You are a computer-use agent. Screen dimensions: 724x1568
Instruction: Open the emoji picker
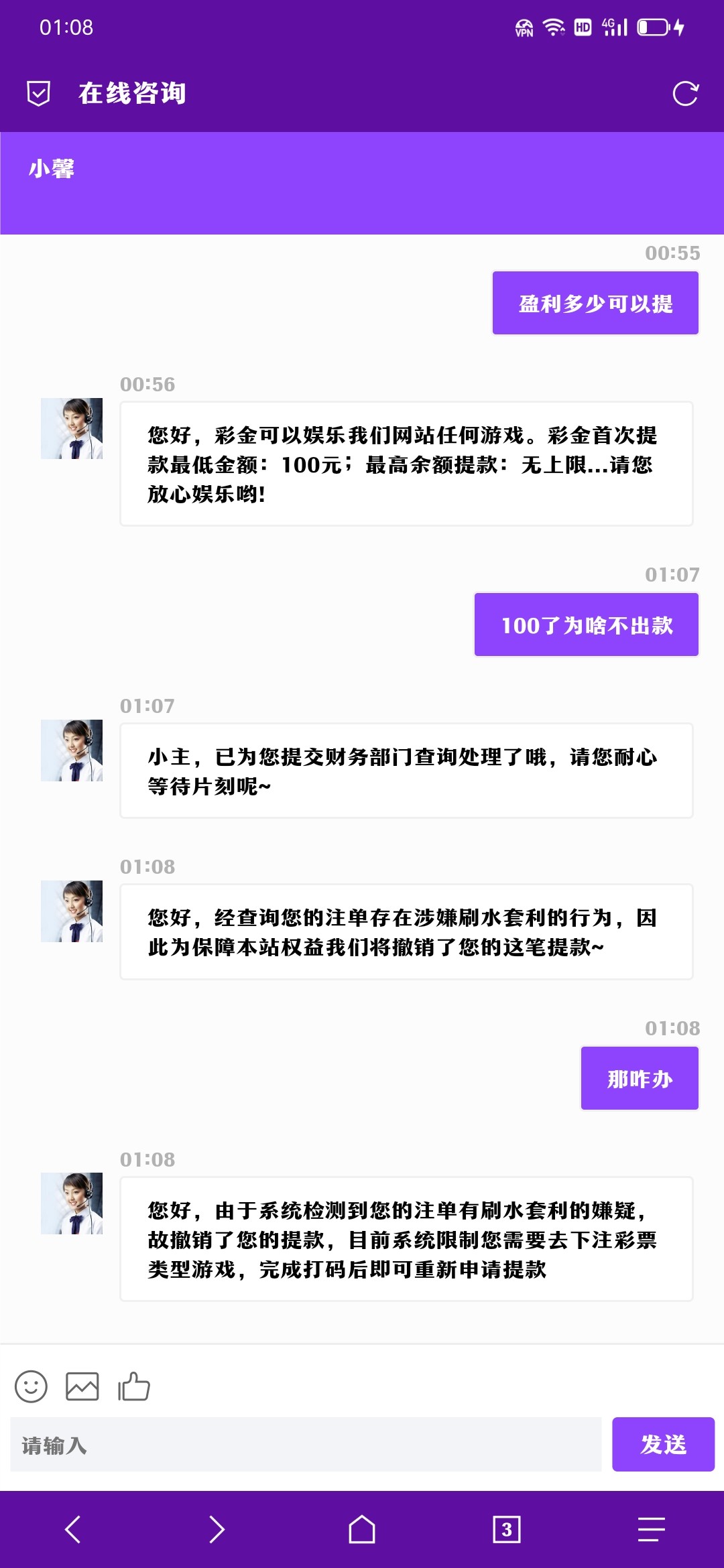31,1386
